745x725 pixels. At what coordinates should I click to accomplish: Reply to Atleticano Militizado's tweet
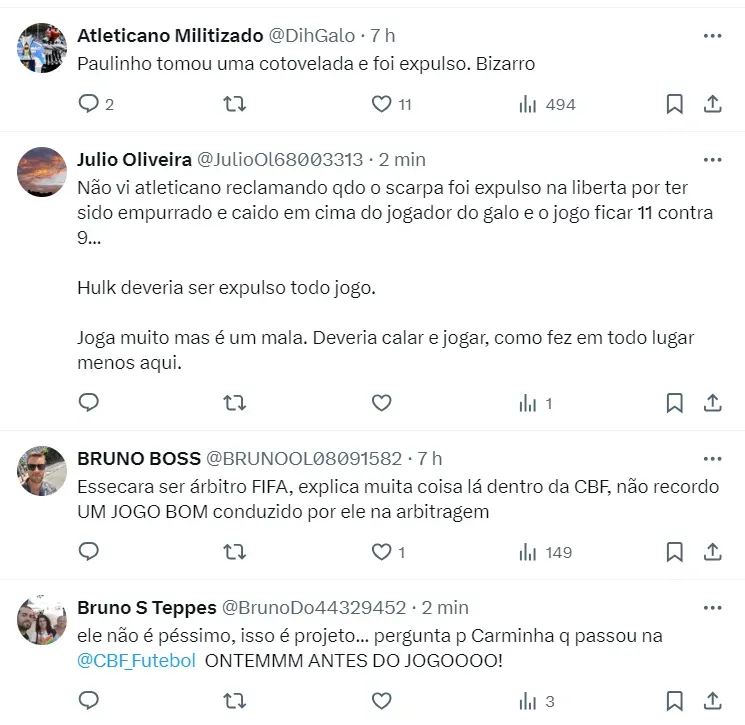click(x=88, y=104)
